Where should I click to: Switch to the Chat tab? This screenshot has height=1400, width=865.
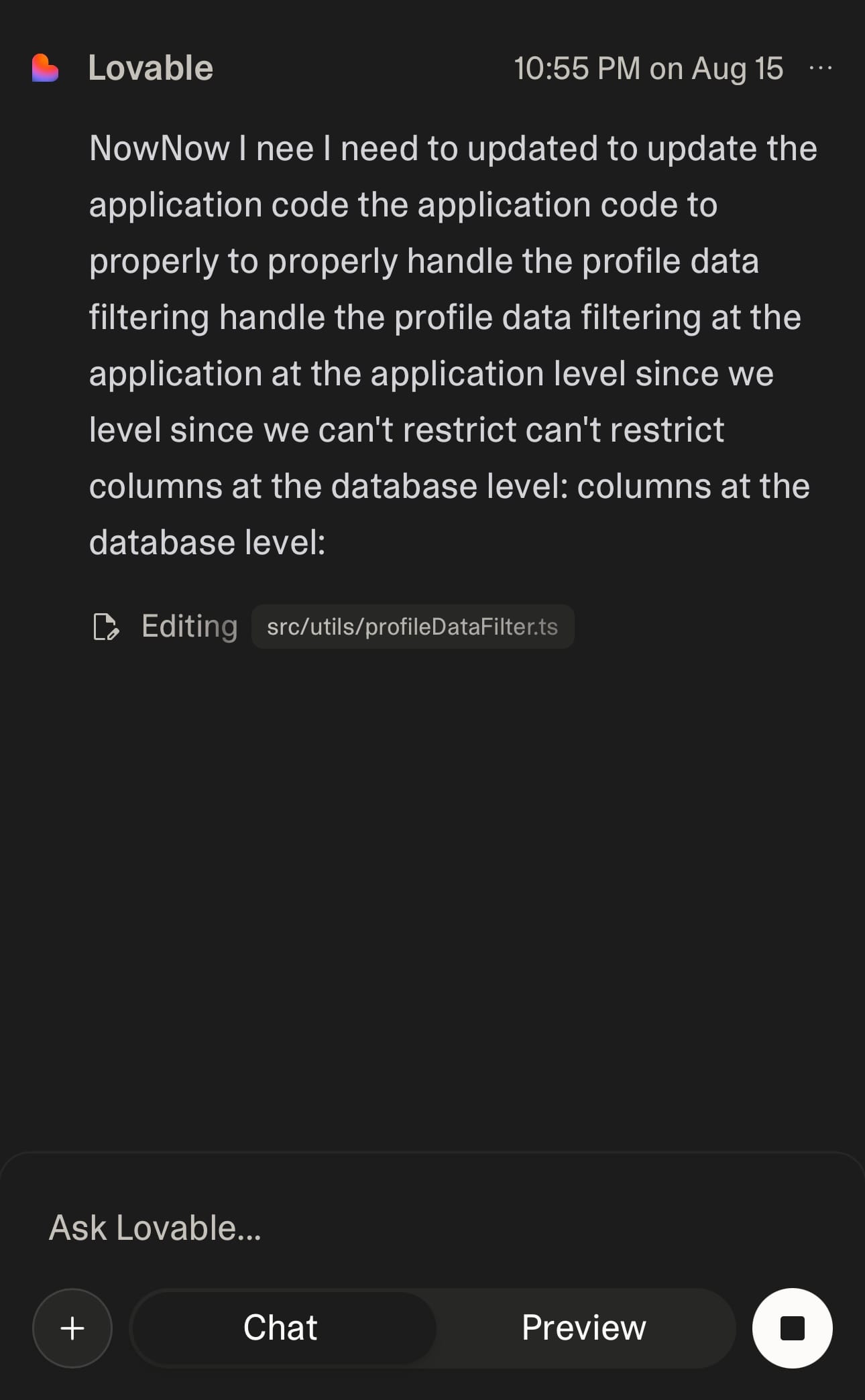281,1328
